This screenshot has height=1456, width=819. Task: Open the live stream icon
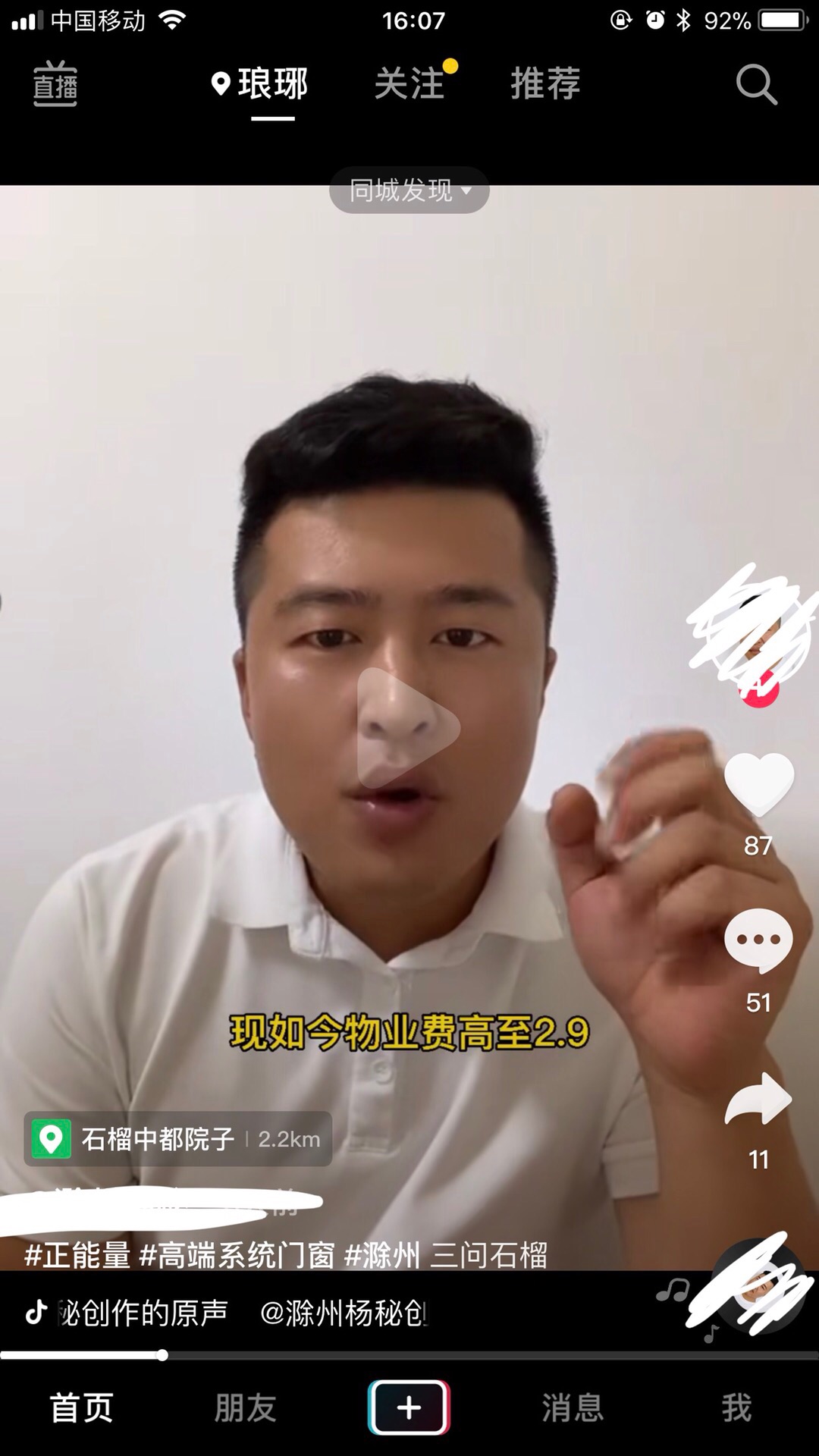click(55, 83)
